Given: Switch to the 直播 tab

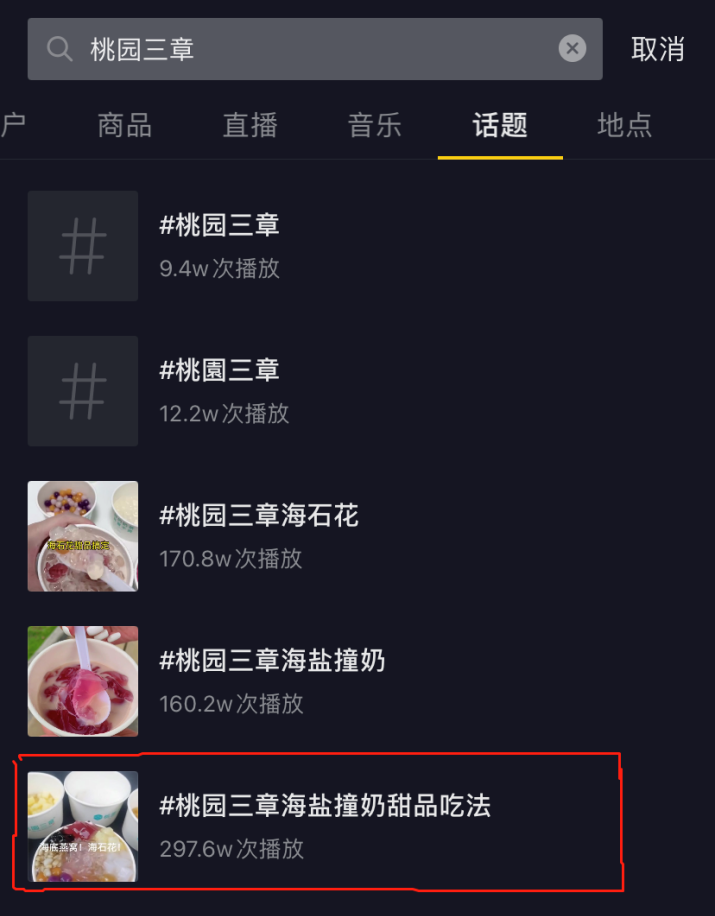Looking at the screenshot, I should (249, 125).
